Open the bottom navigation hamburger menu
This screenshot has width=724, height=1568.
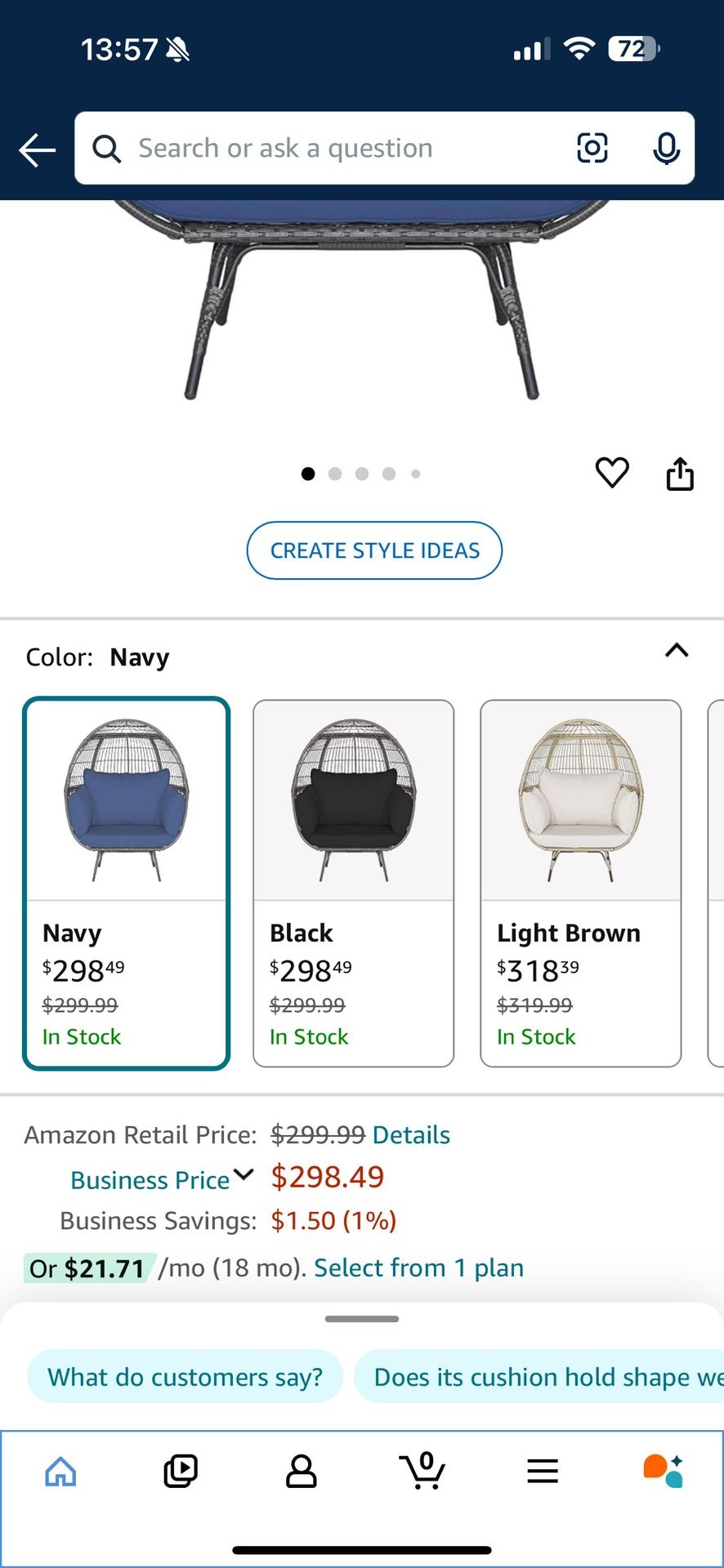point(542,1470)
